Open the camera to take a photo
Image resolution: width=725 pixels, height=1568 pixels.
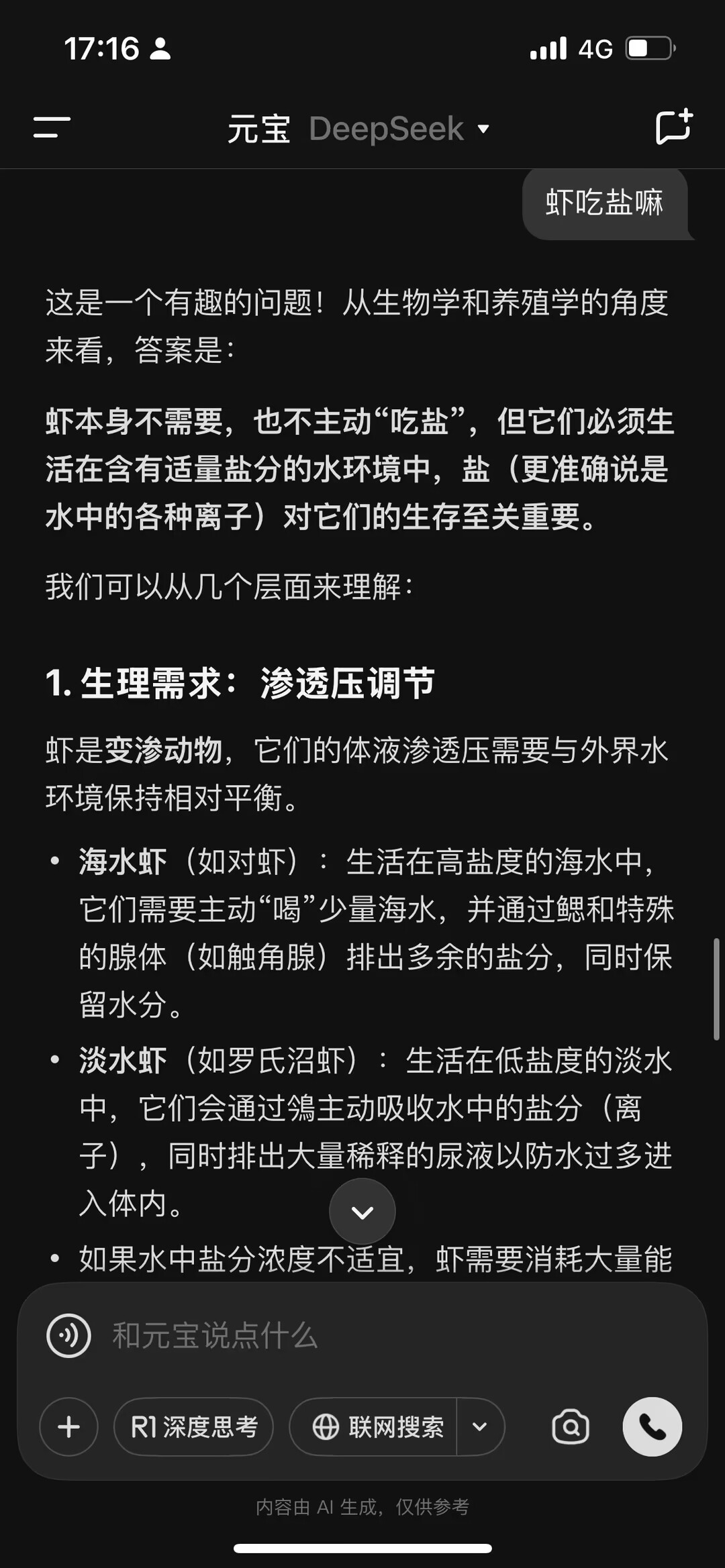click(x=571, y=1427)
